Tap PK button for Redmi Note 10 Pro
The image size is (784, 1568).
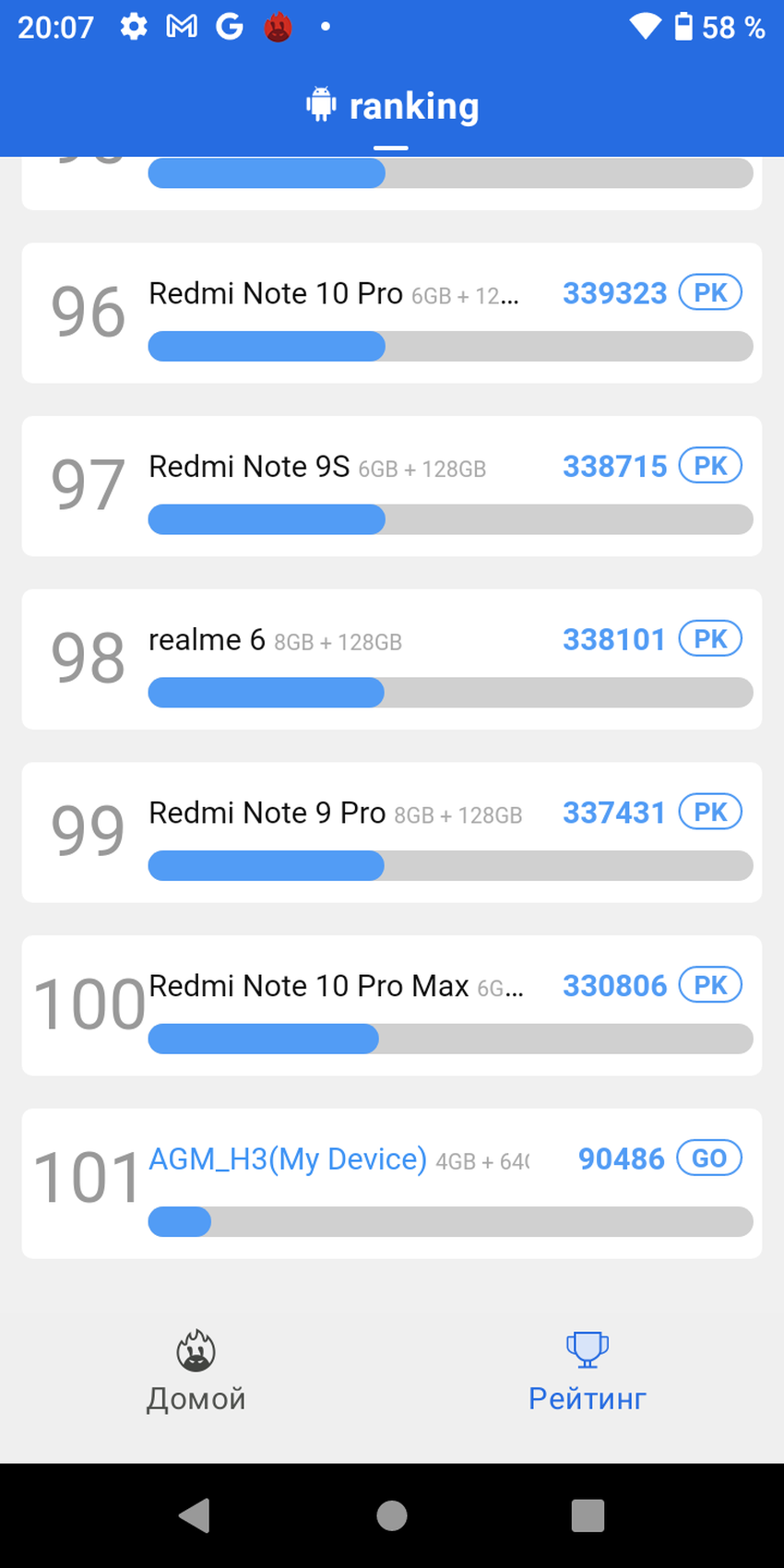tap(709, 293)
